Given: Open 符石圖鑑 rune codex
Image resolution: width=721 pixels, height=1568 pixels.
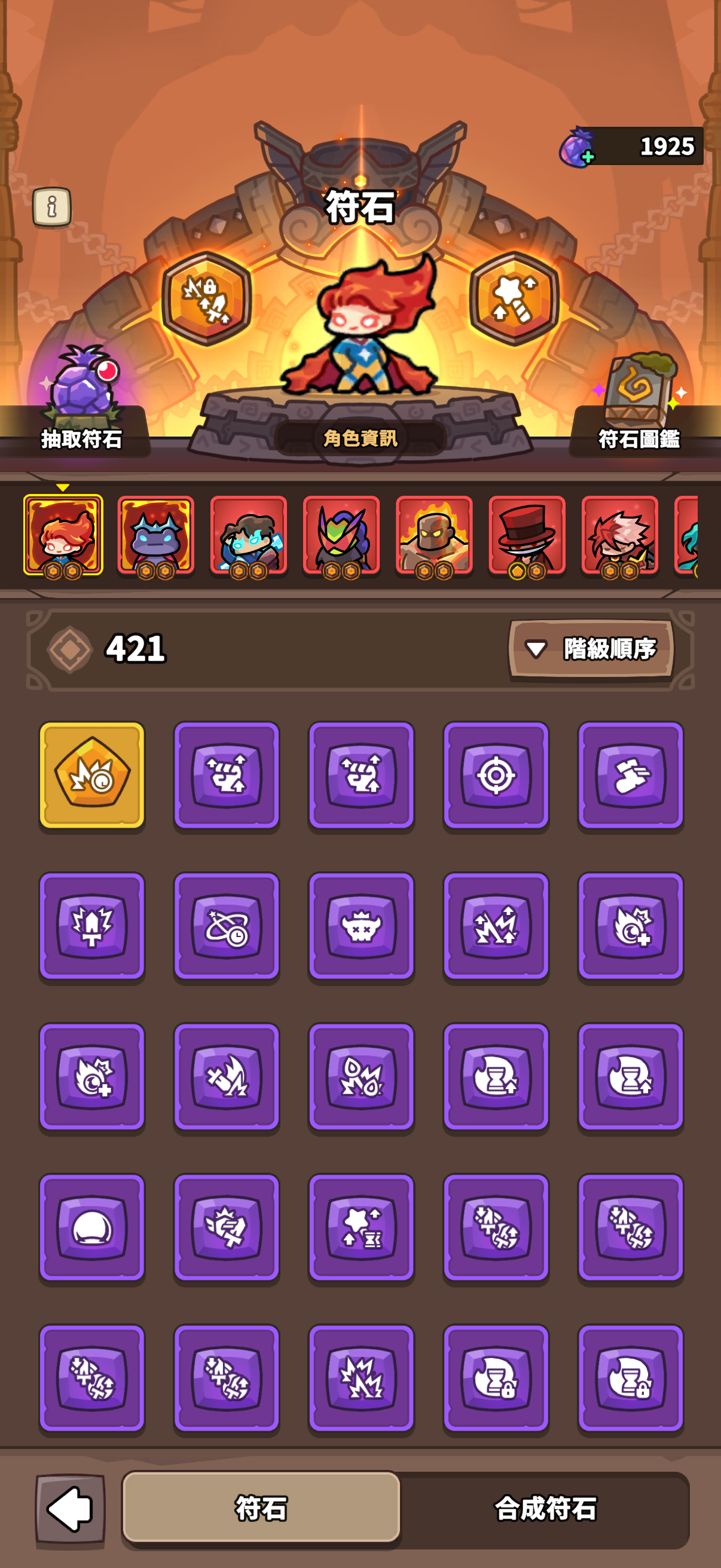Looking at the screenshot, I should tap(639, 403).
